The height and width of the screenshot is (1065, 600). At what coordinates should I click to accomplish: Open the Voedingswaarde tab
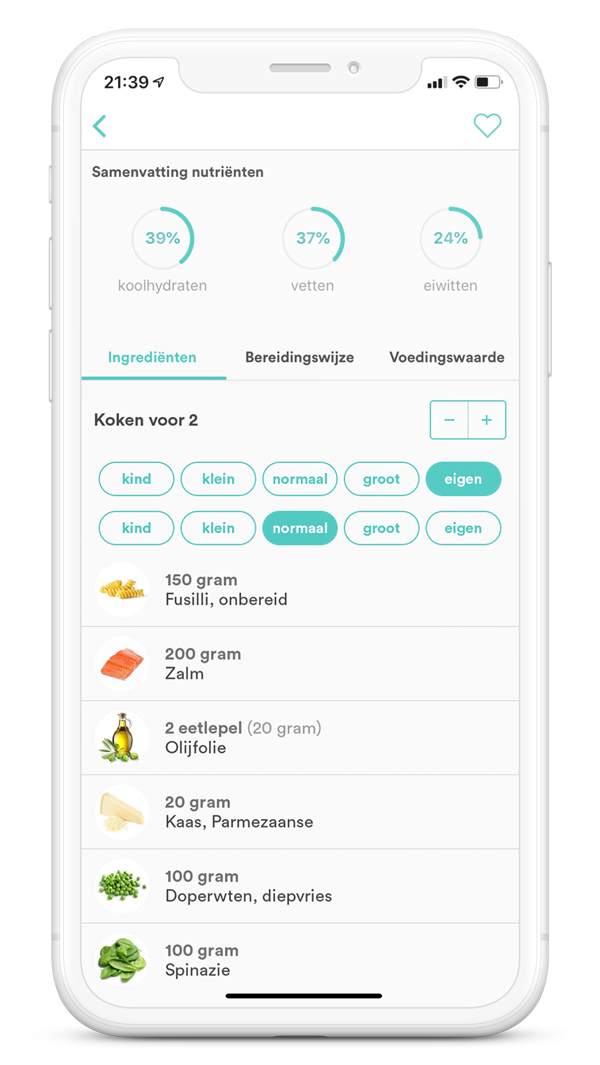[446, 357]
